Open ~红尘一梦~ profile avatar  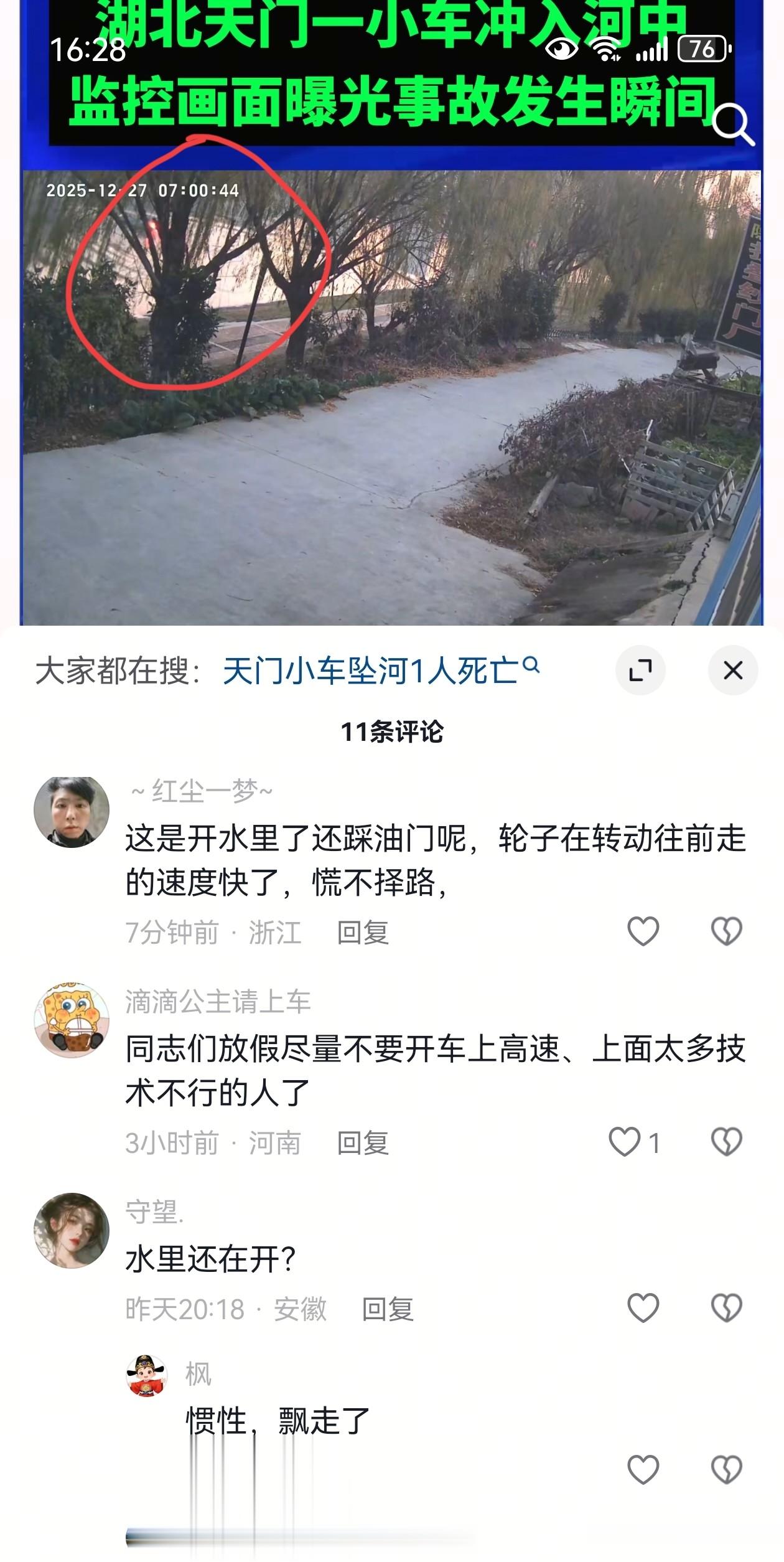coord(72,811)
